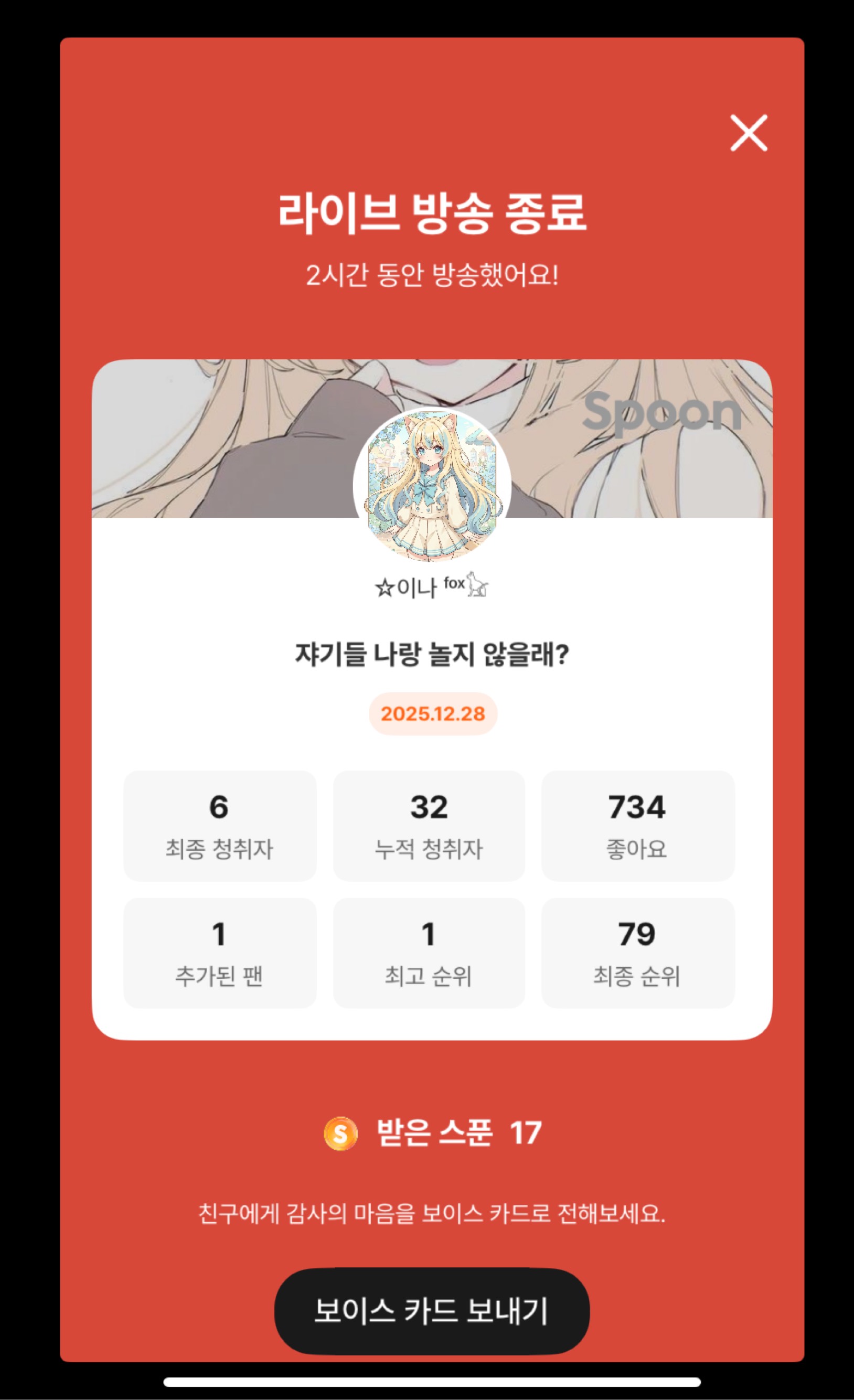This screenshot has height=1400, width=854.
Task: Close the live broadcast ended screen
Action: pyautogui.click(x=749, y=133)
